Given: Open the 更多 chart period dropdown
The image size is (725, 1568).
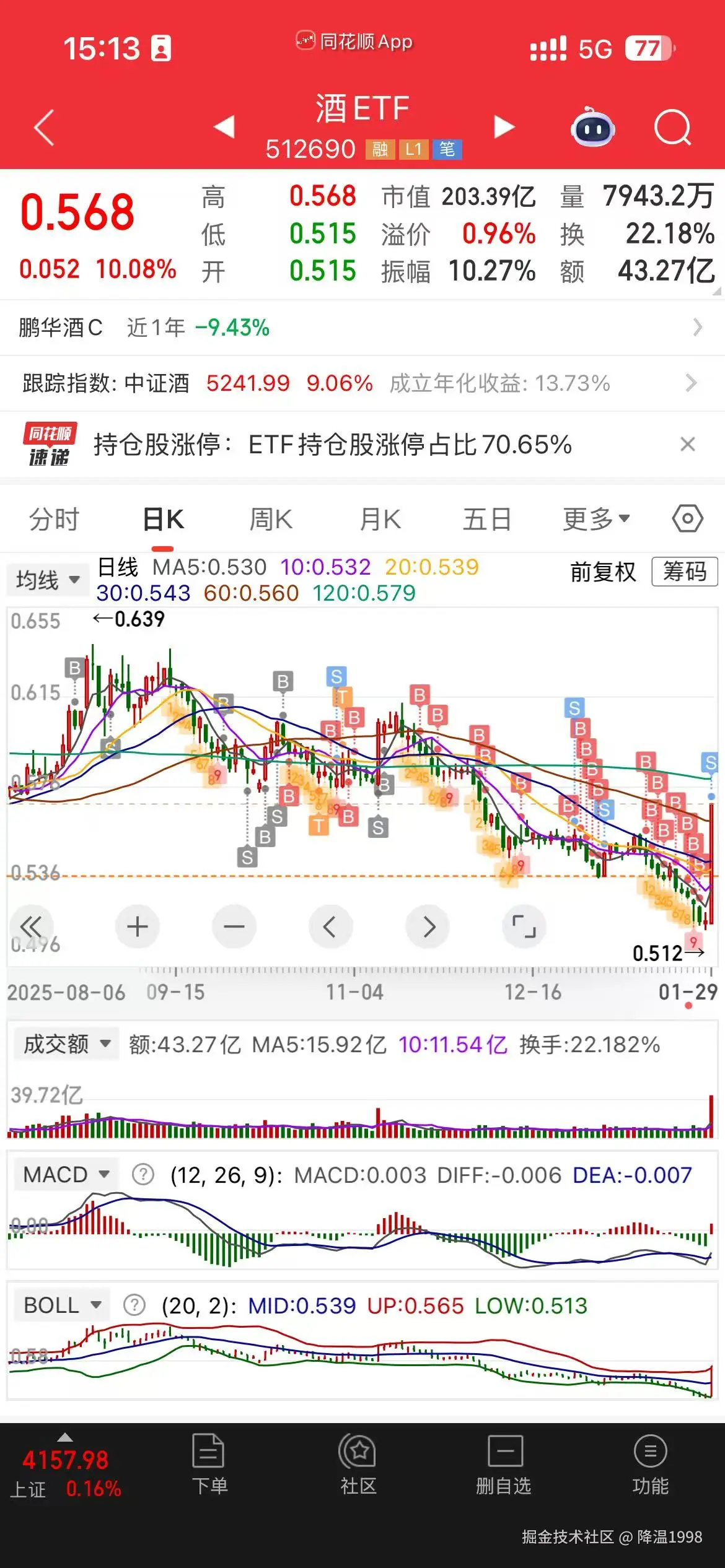Looking at the screenshot, I should (x=596, y=519).
